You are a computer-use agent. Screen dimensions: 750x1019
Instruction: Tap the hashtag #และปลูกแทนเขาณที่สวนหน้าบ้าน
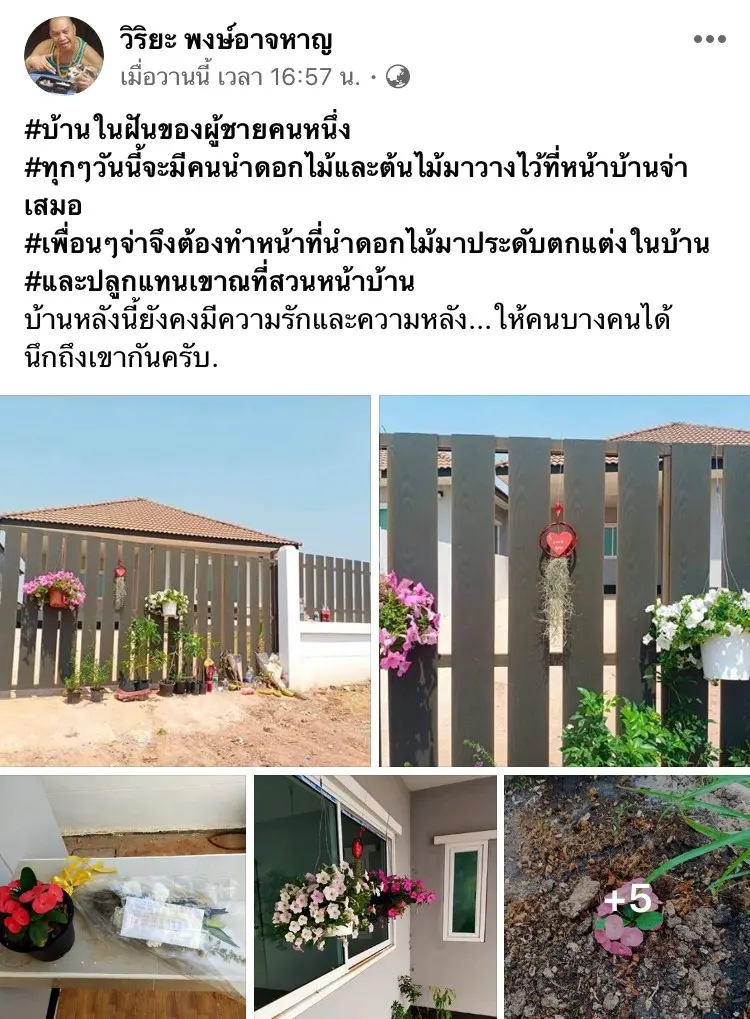pos(217,283)
